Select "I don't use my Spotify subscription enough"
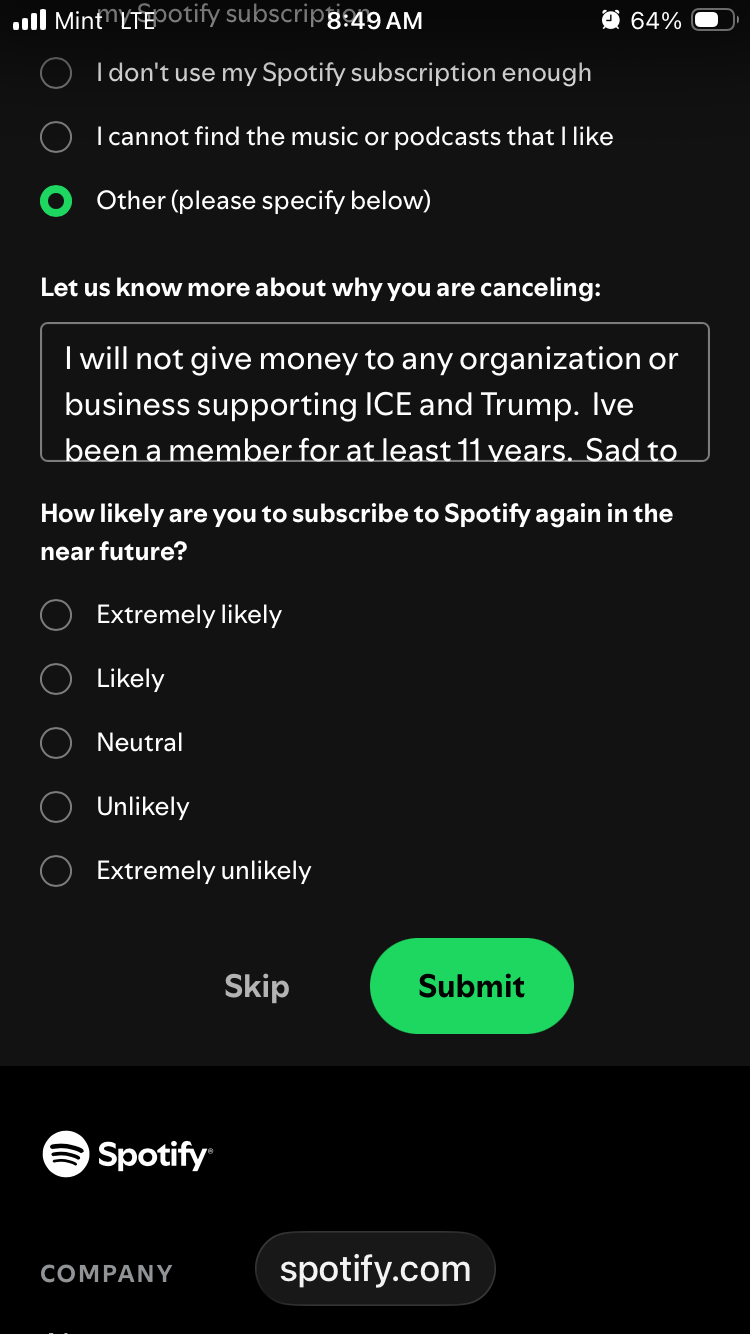The height and width of the screenshot is (1334, 750). pos(56,73)
